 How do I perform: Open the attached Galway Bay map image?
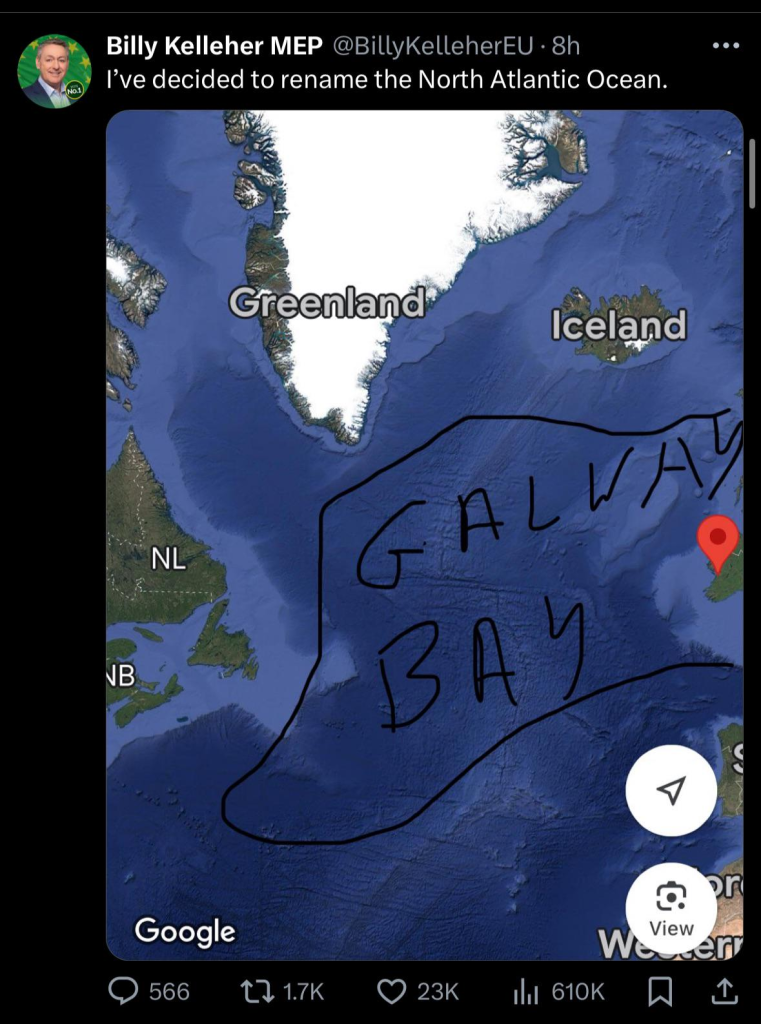coord(424,534)
